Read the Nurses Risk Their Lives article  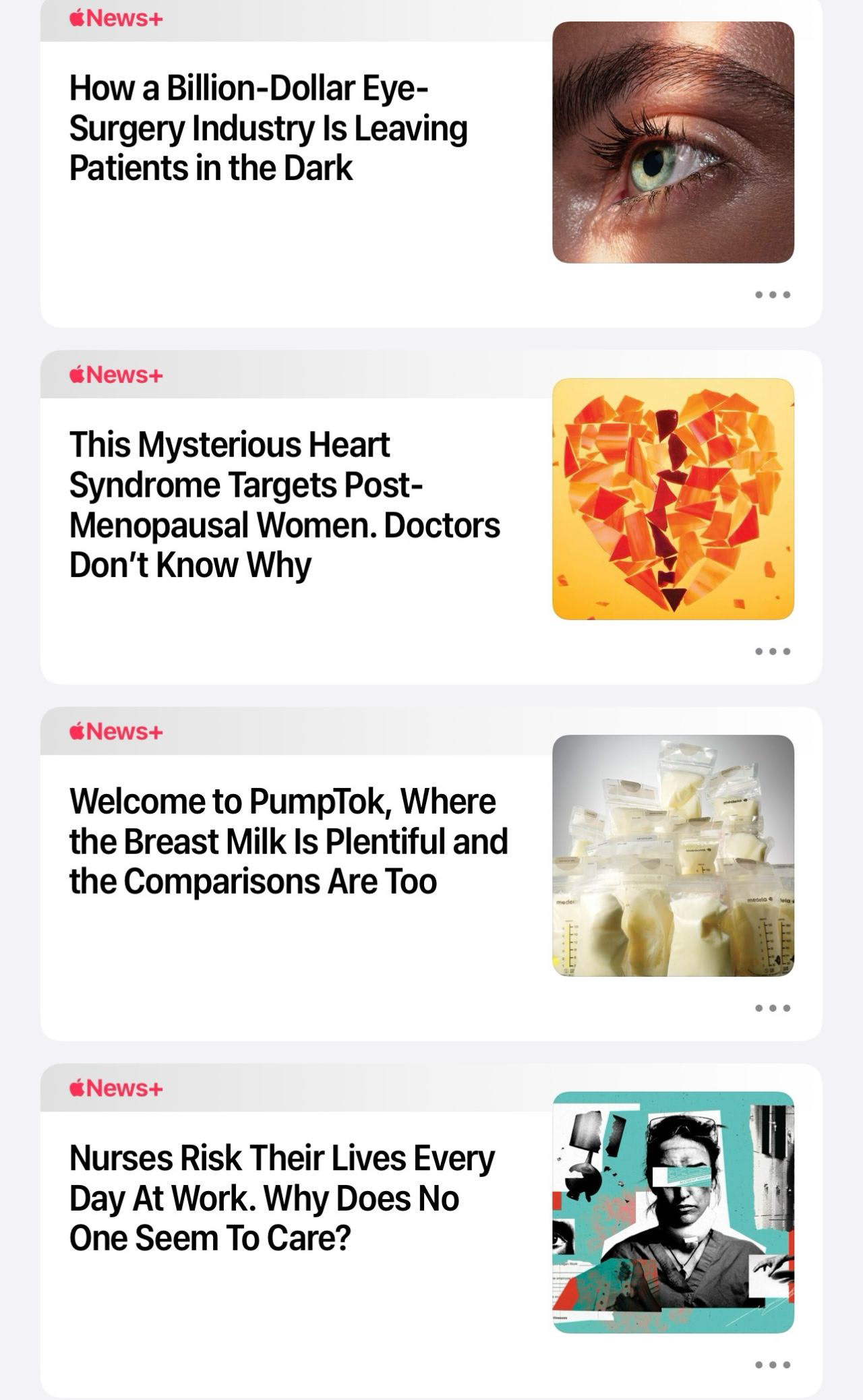pos(282,1198)
